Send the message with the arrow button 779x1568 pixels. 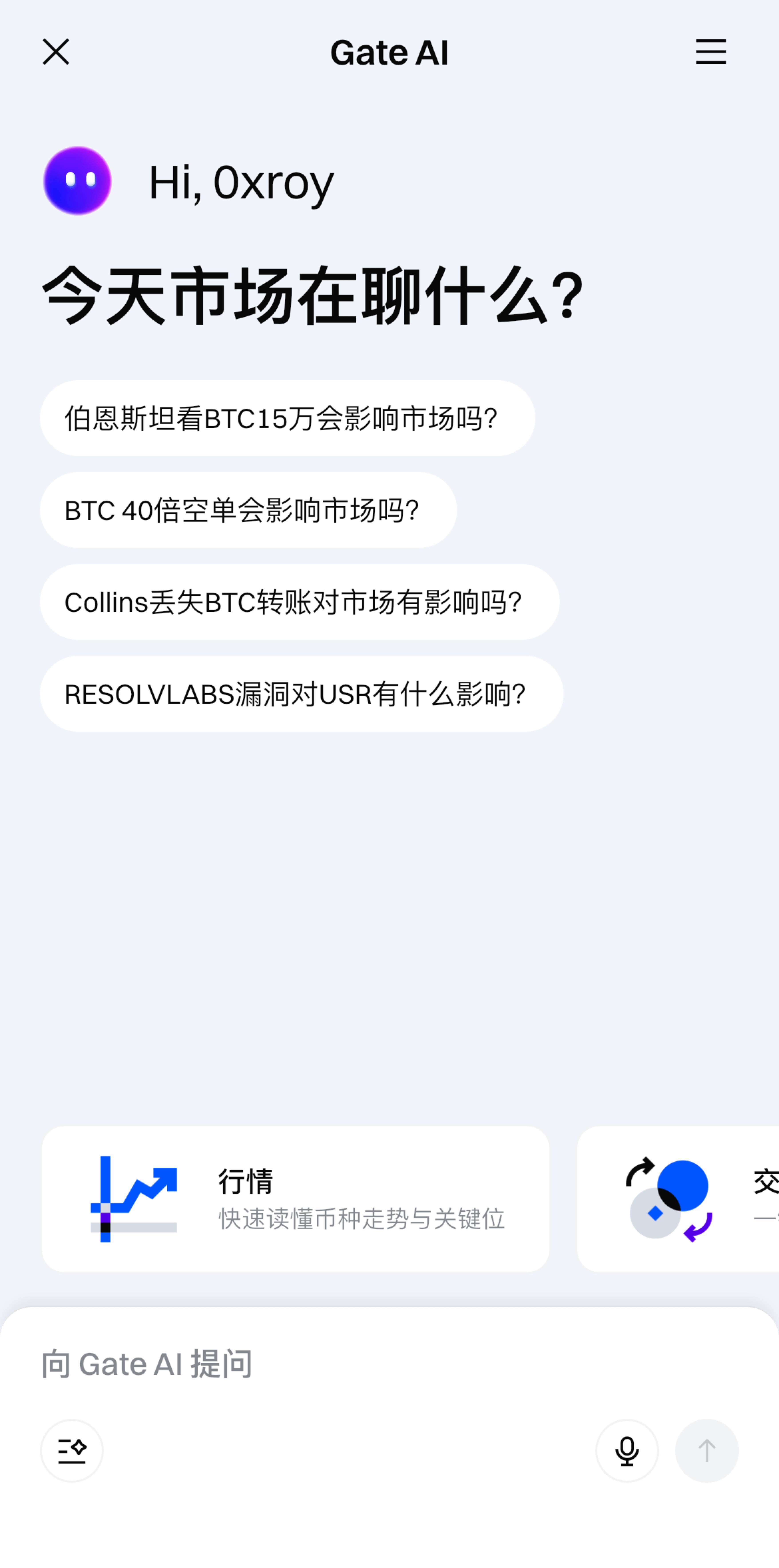click(707, 1451)
